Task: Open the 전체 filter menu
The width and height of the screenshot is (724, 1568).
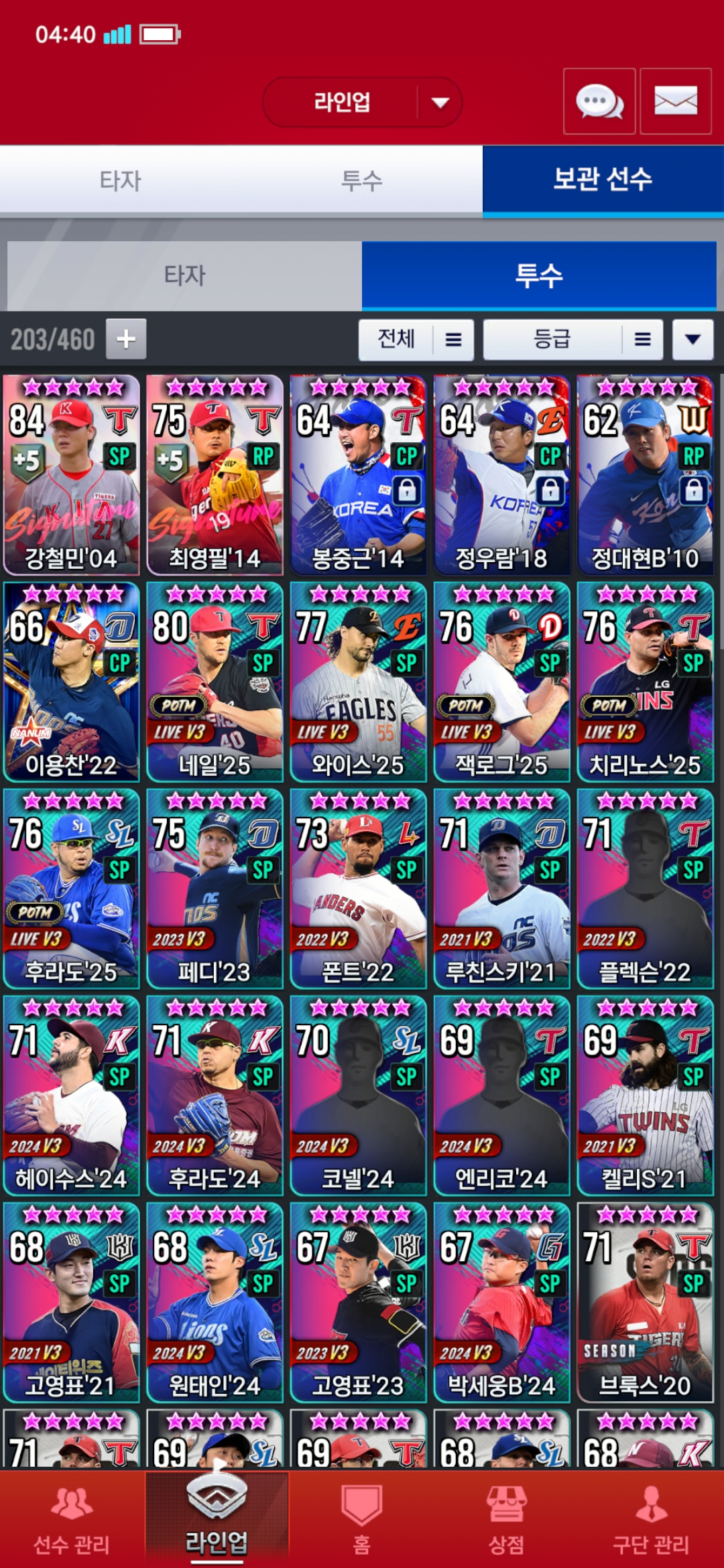Action: pos(416,340)
